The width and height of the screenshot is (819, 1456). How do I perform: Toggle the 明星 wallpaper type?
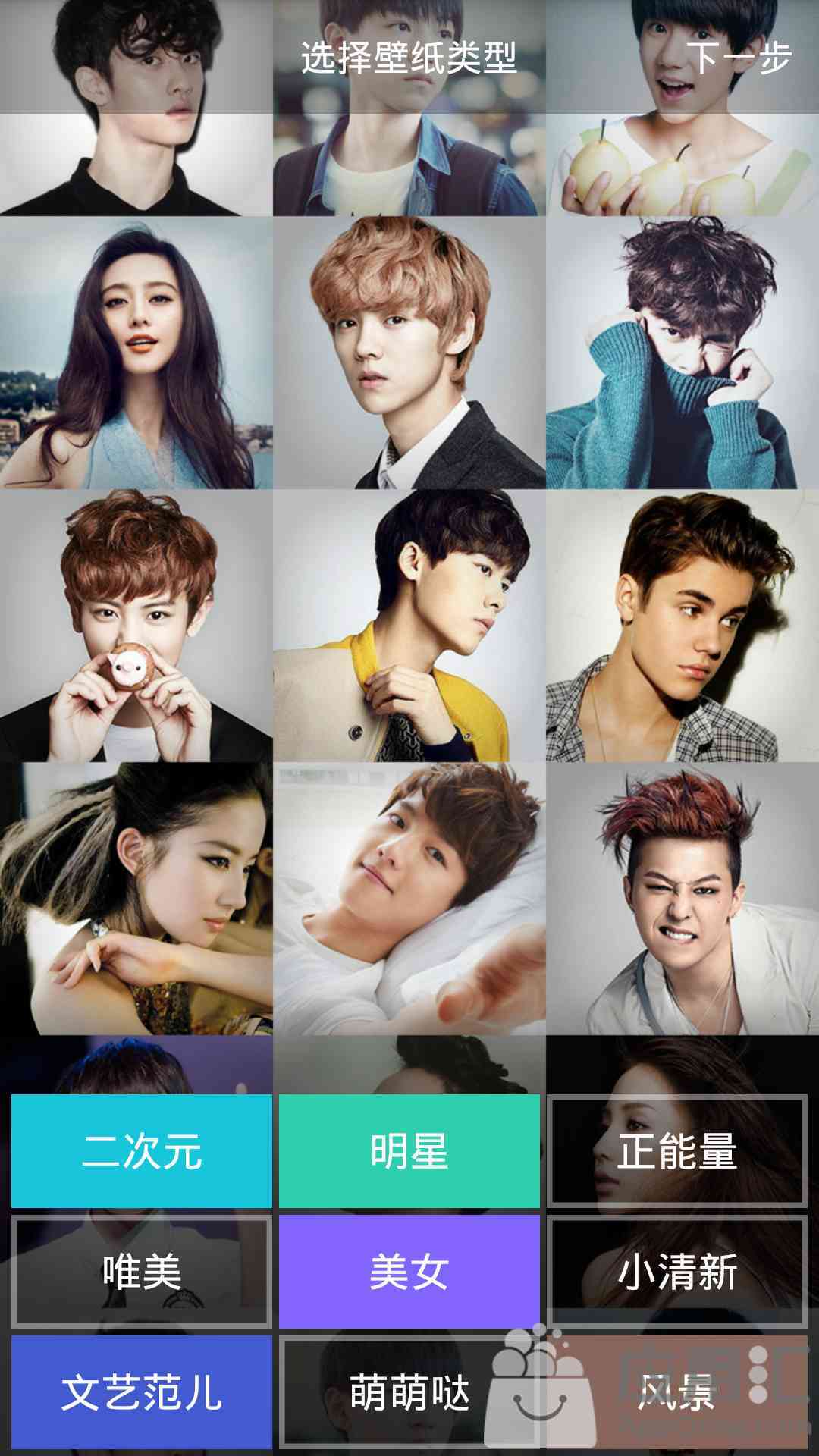pos(409,1150)
